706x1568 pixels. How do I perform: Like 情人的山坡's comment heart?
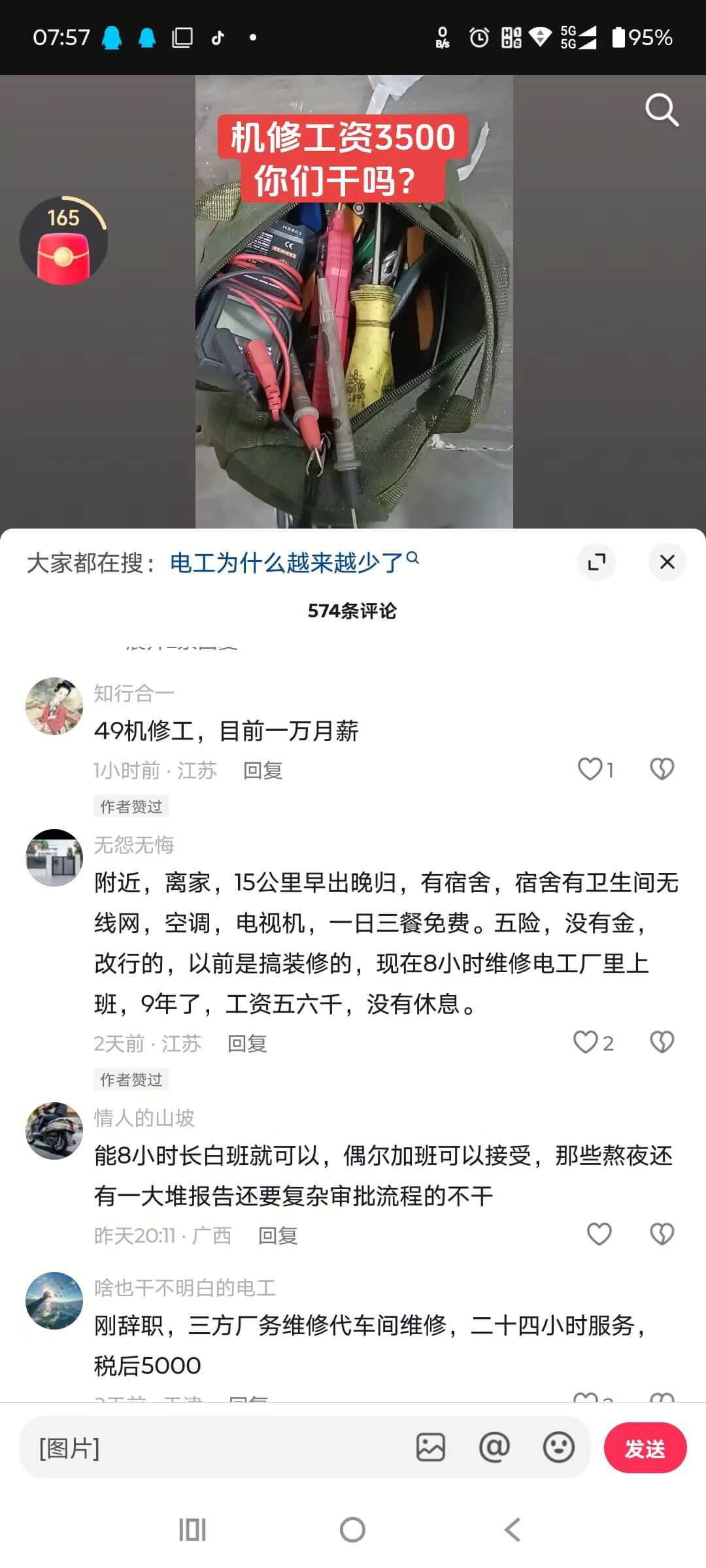point(599,1233)
